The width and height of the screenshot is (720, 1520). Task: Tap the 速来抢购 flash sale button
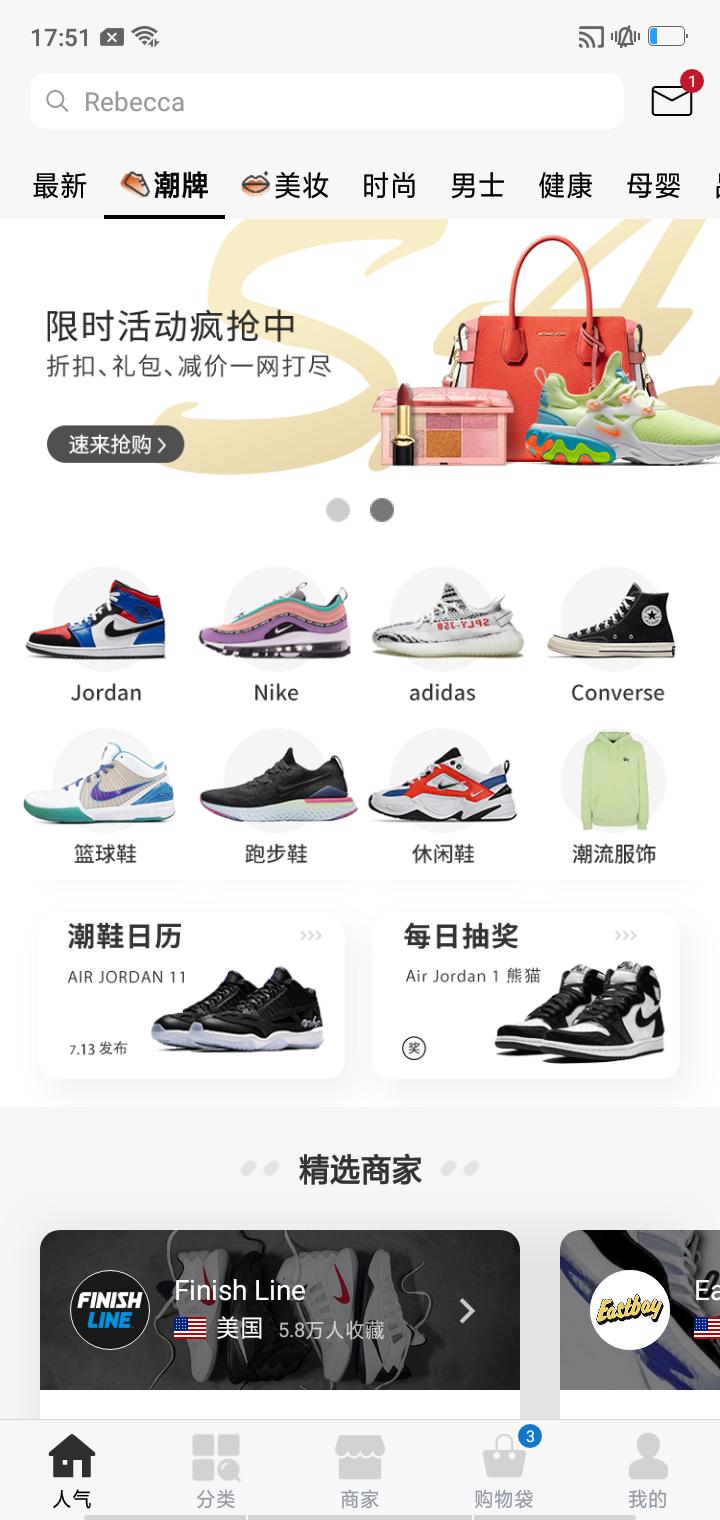[115, 444]
